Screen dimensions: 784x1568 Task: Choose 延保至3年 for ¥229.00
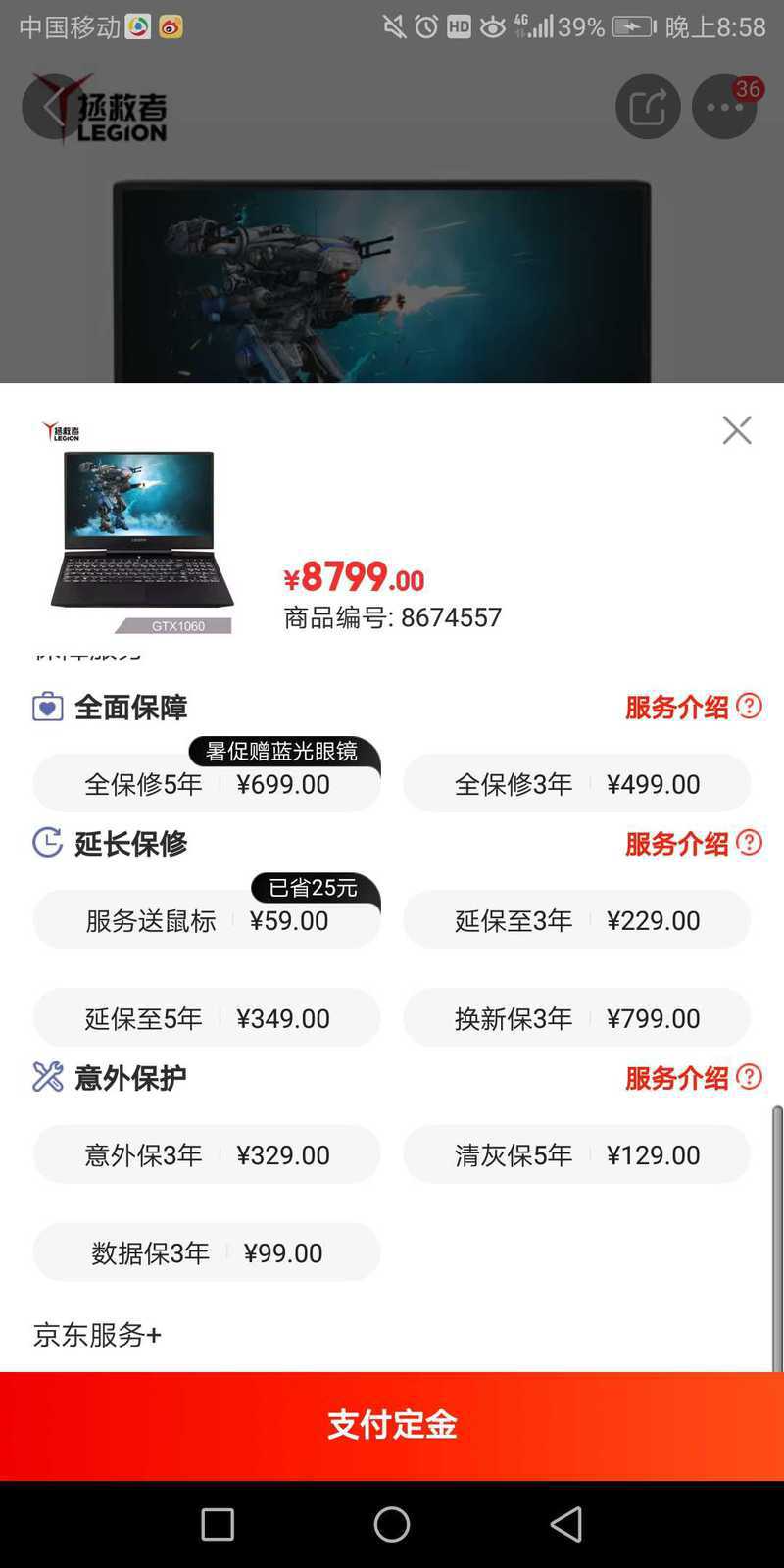point(576,919)
